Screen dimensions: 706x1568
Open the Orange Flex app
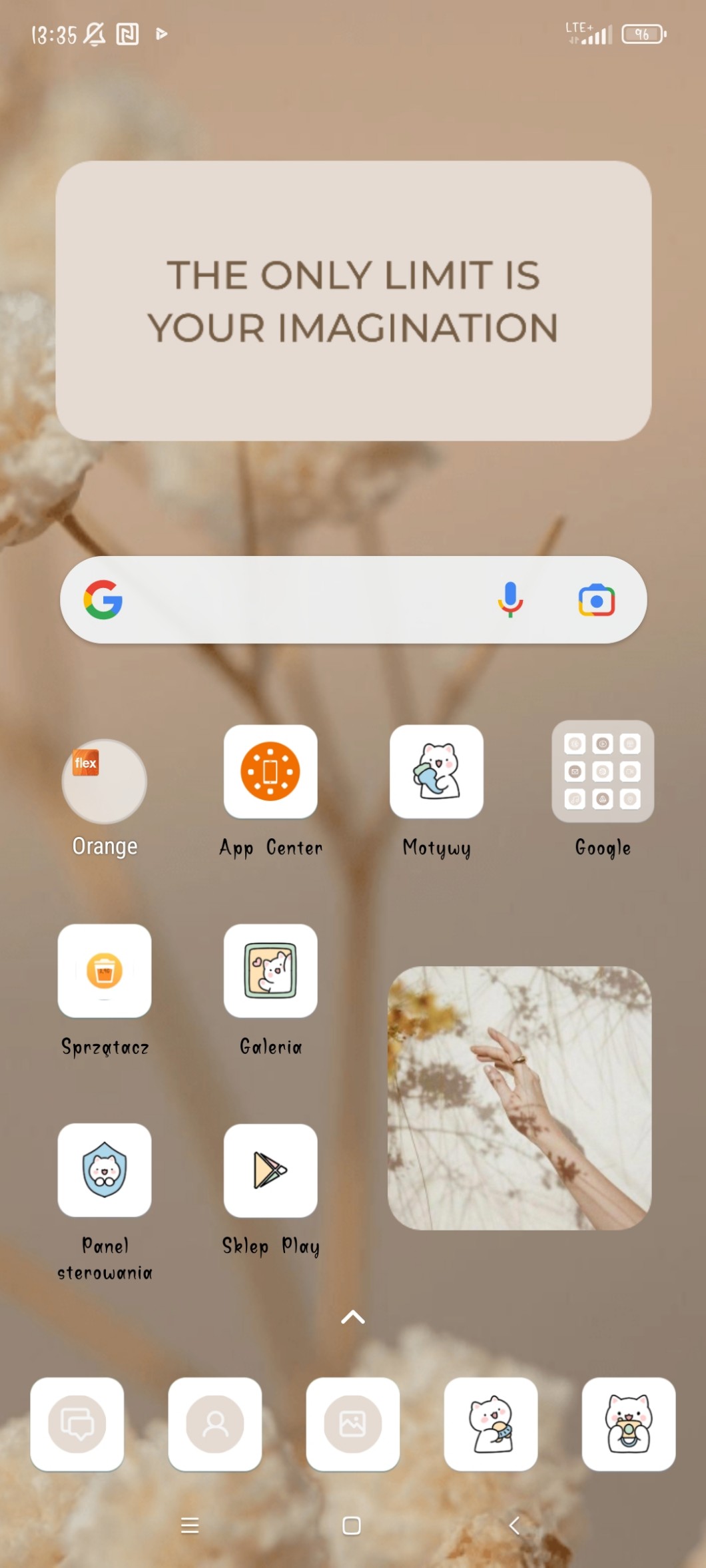coord(105,782)
